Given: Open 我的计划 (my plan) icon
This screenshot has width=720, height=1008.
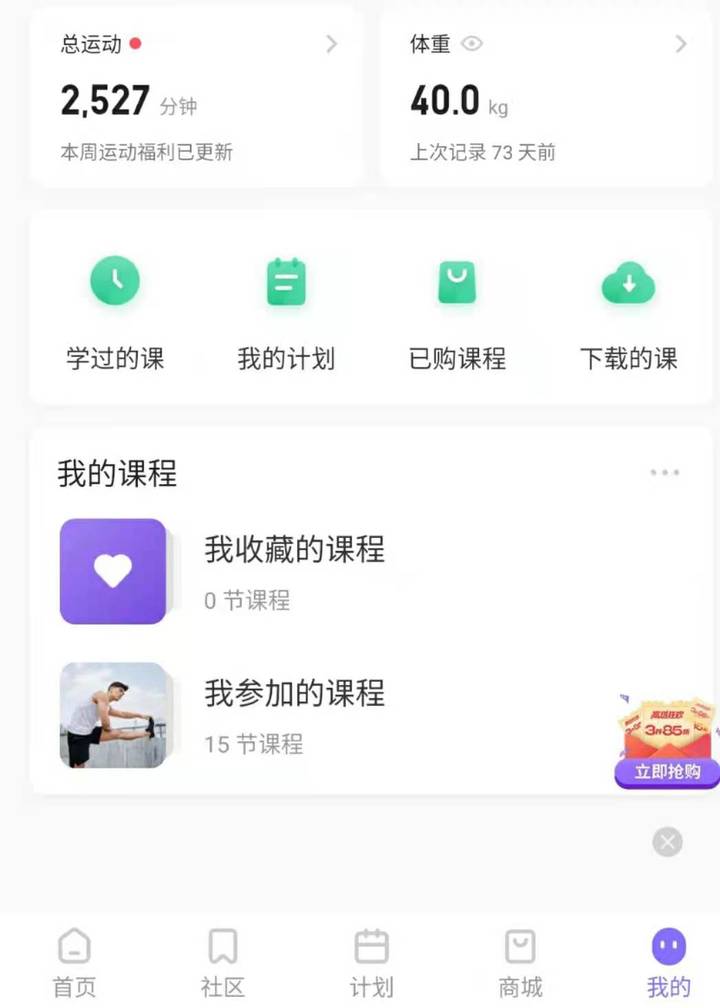Looking at the screenshot, I should pos(286,280).
